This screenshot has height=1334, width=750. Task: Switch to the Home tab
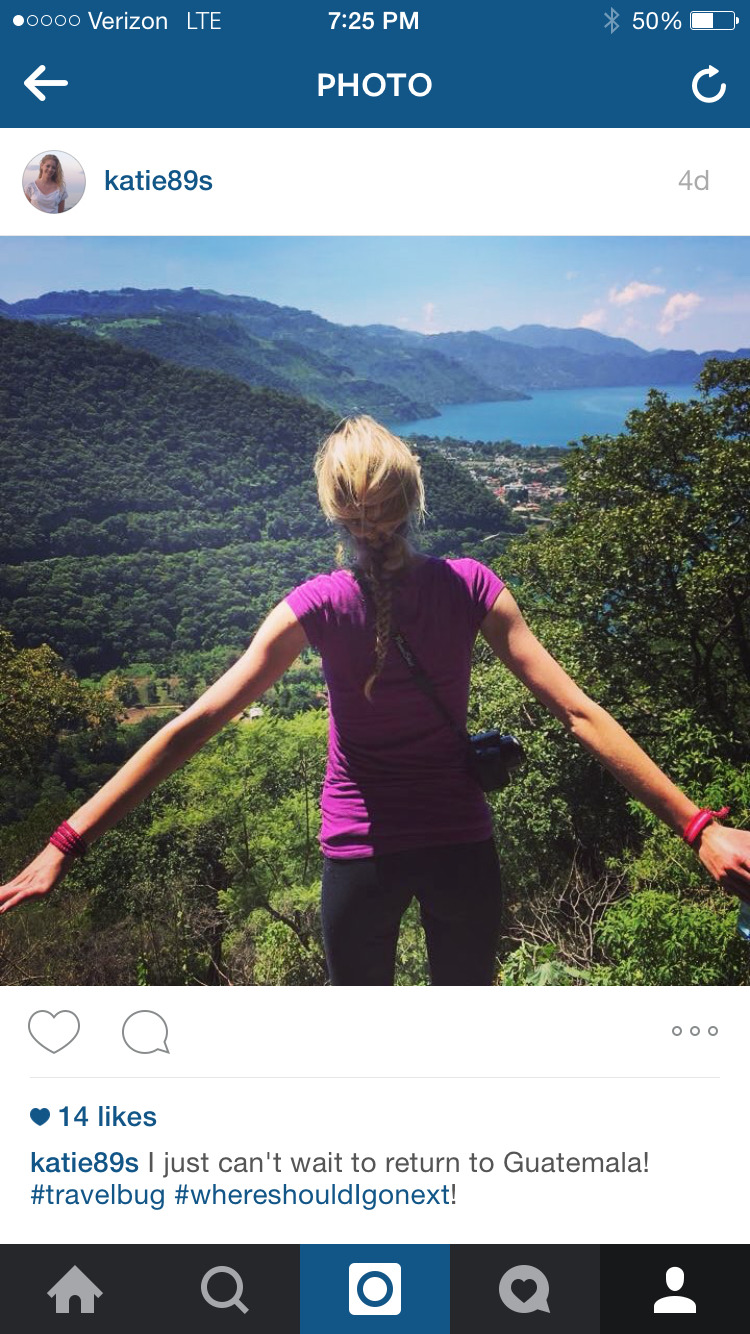point(75,1289)
